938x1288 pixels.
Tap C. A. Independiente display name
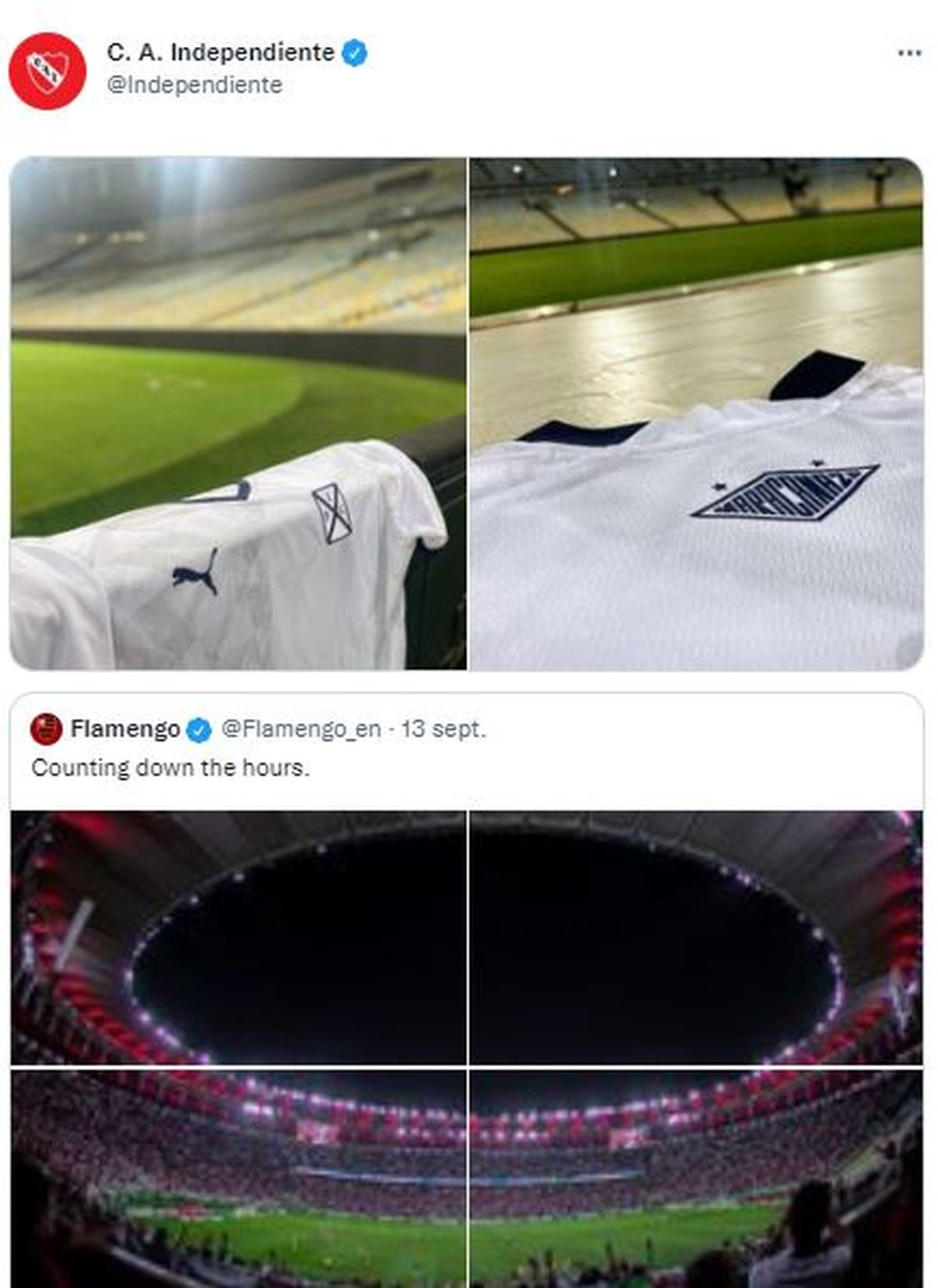coord(220,52)
